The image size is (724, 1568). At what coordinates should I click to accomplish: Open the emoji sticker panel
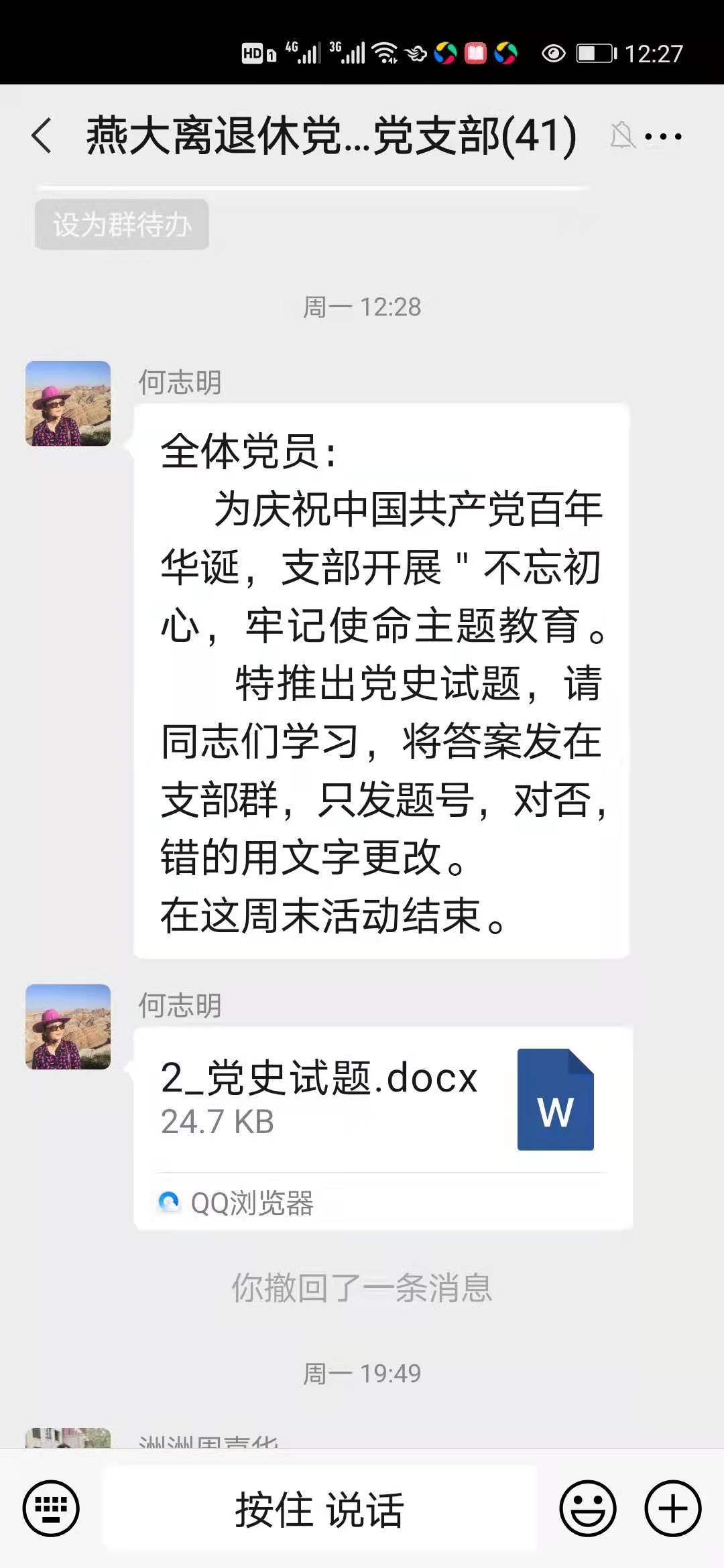pyautogui.click(x=587, y=1508)
